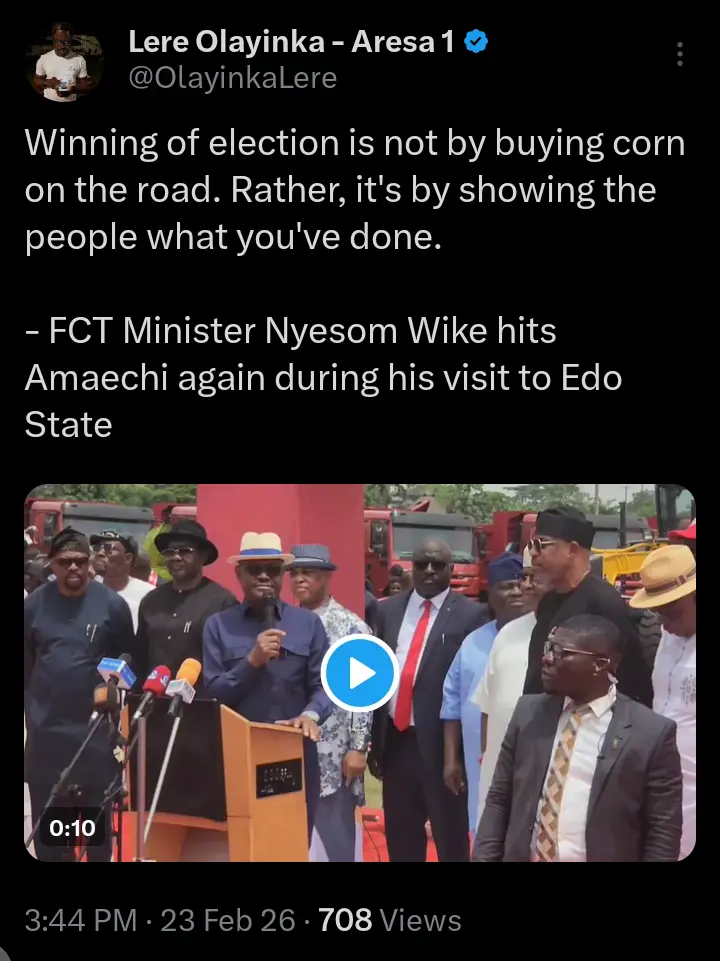Open the post's three-dot overflow menu
The width and height of the screenshot is (720, 961).
click(681, 55)
